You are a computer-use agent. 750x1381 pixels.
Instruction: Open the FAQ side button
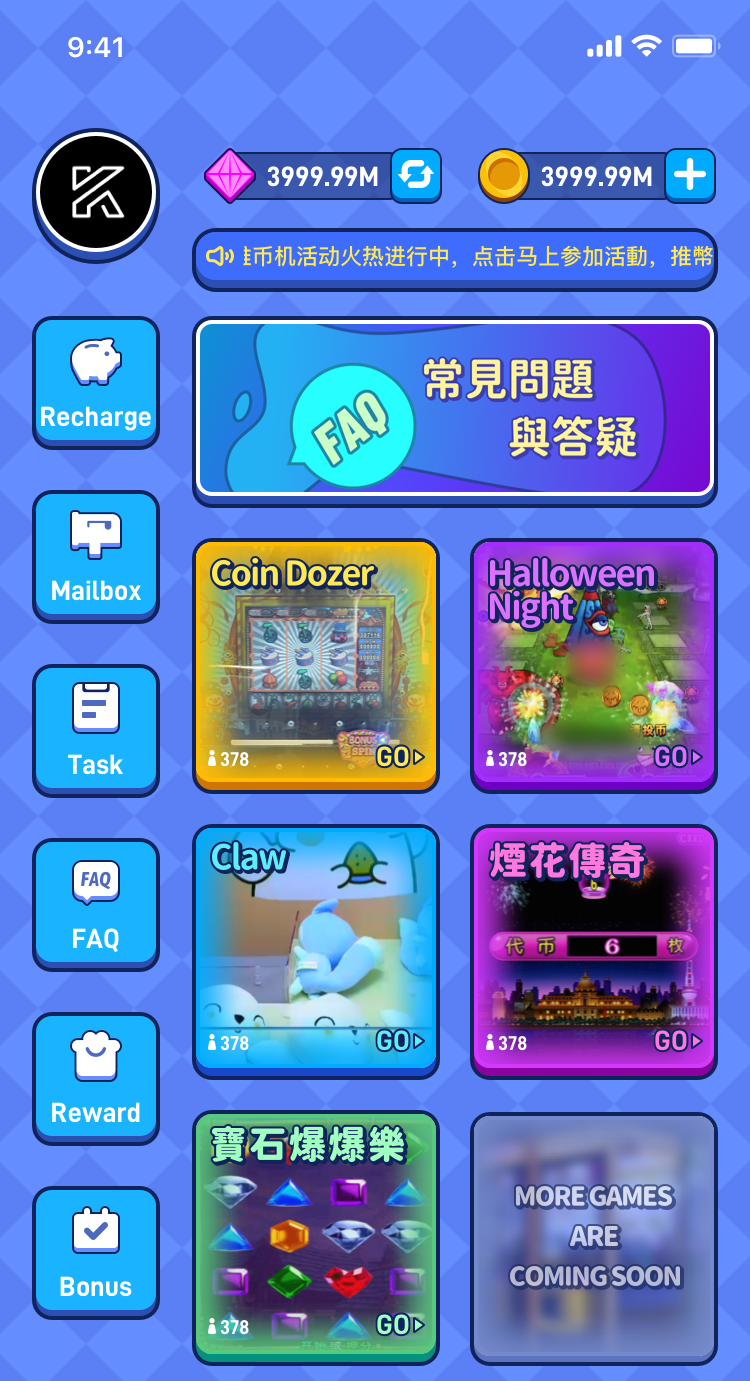click(x=96, y=904)
